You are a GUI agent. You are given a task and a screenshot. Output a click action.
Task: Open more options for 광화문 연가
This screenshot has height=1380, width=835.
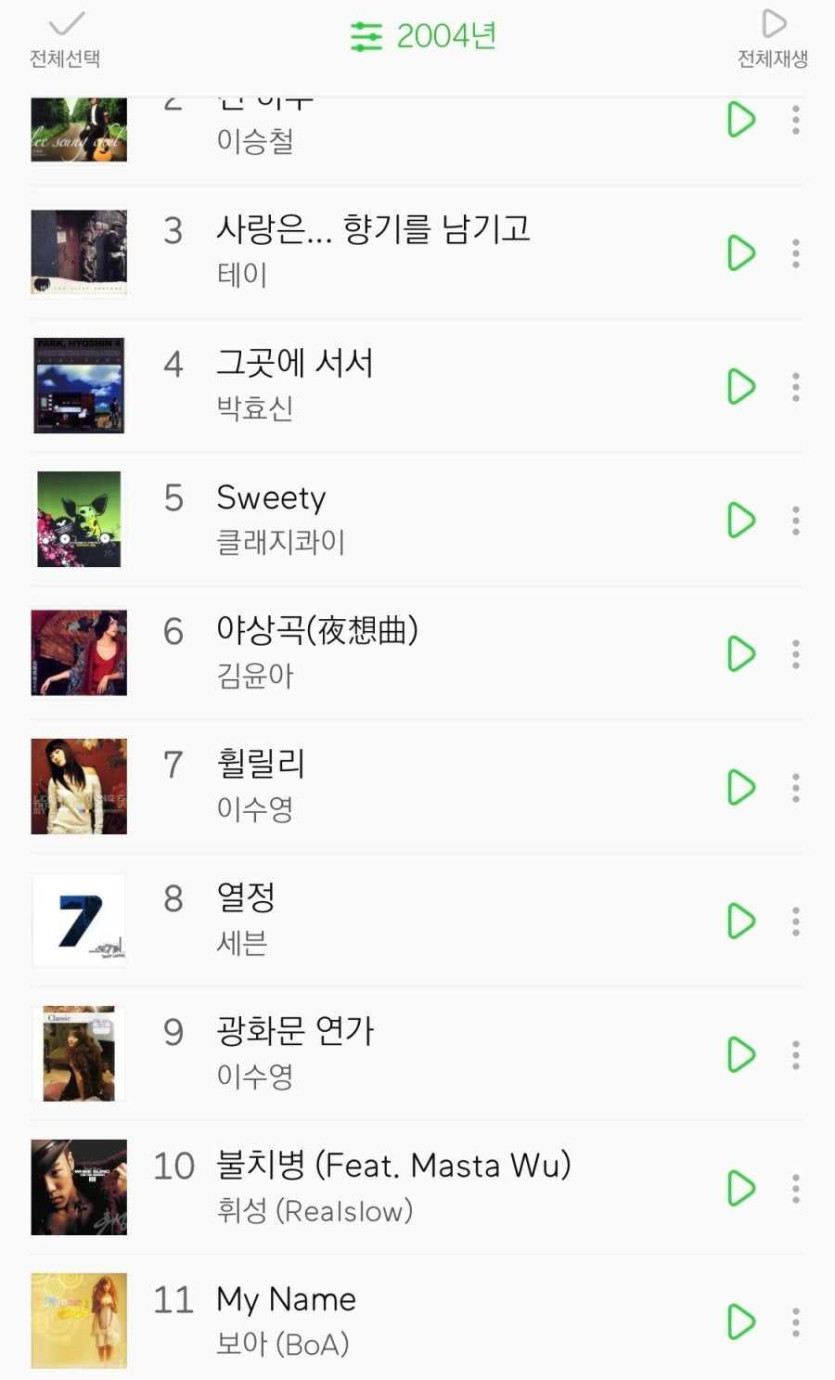pos(796,1054)
